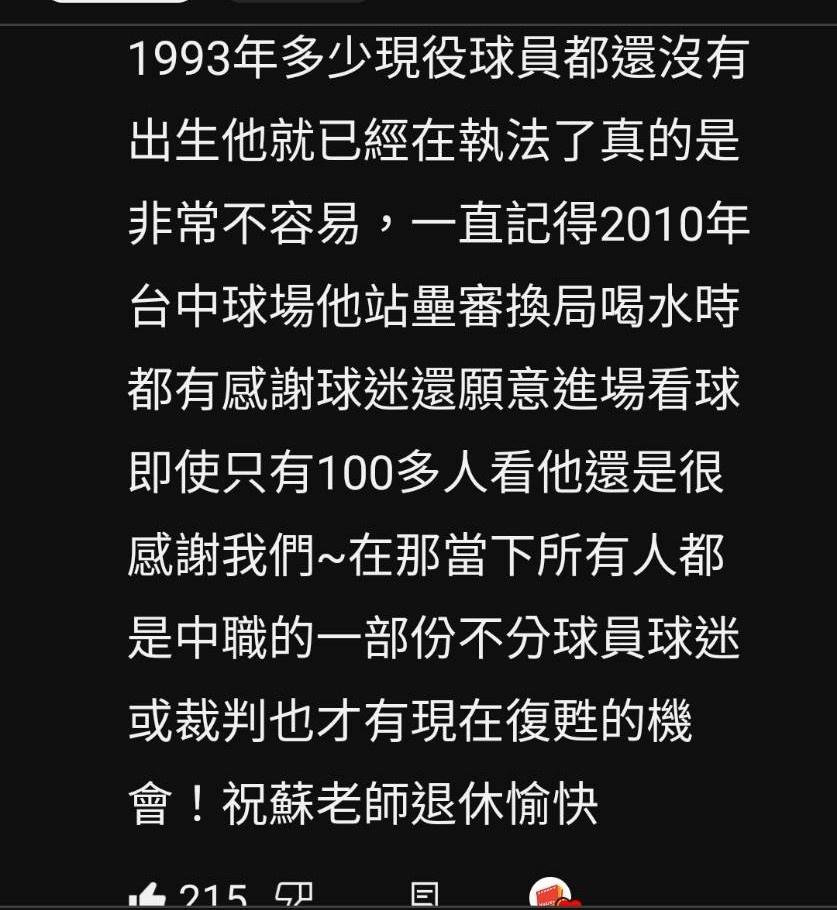
Task: Dislike this comment
Action: [x=297, y=897]
